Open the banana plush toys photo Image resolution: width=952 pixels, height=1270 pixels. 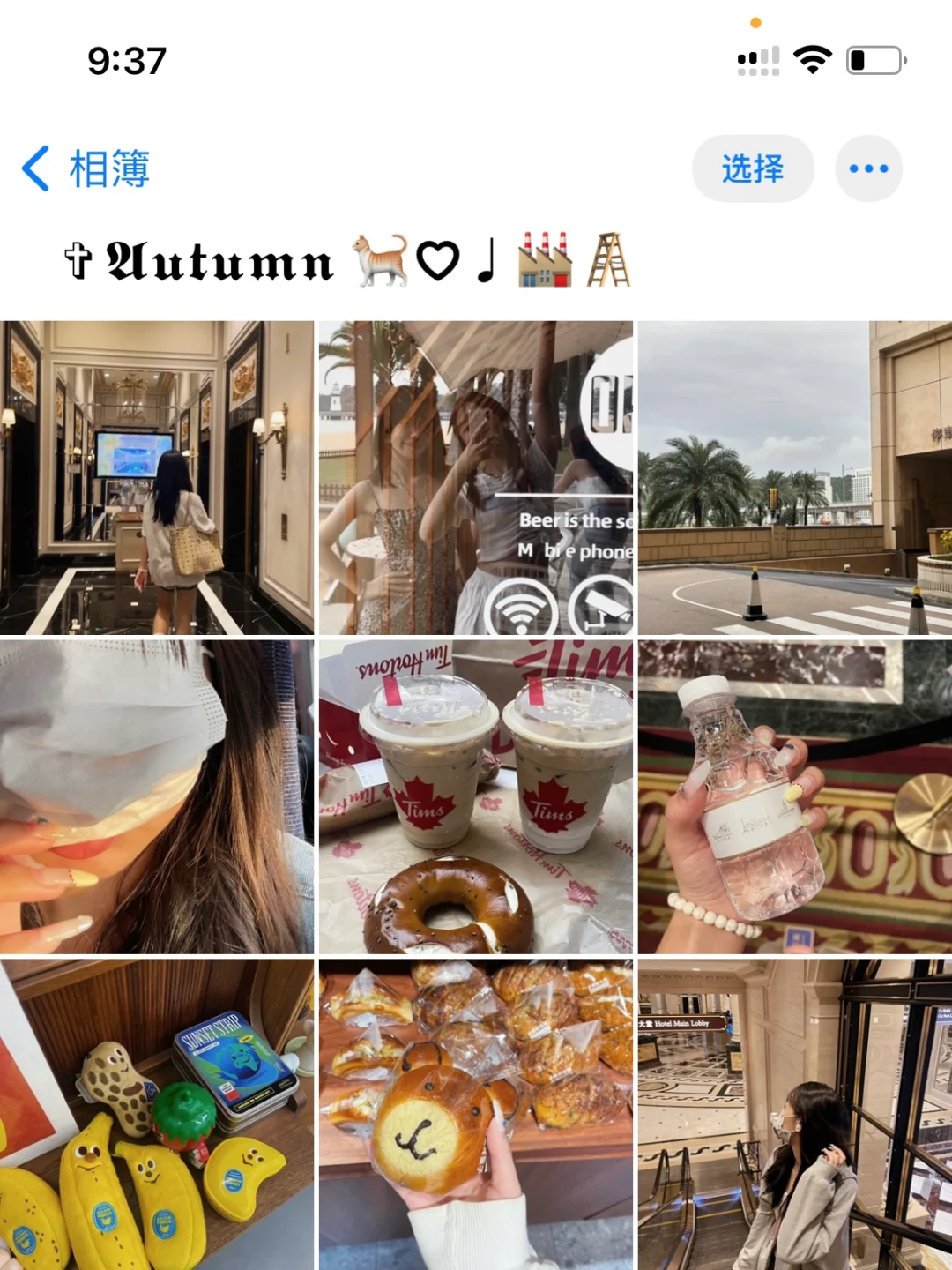157,1111
